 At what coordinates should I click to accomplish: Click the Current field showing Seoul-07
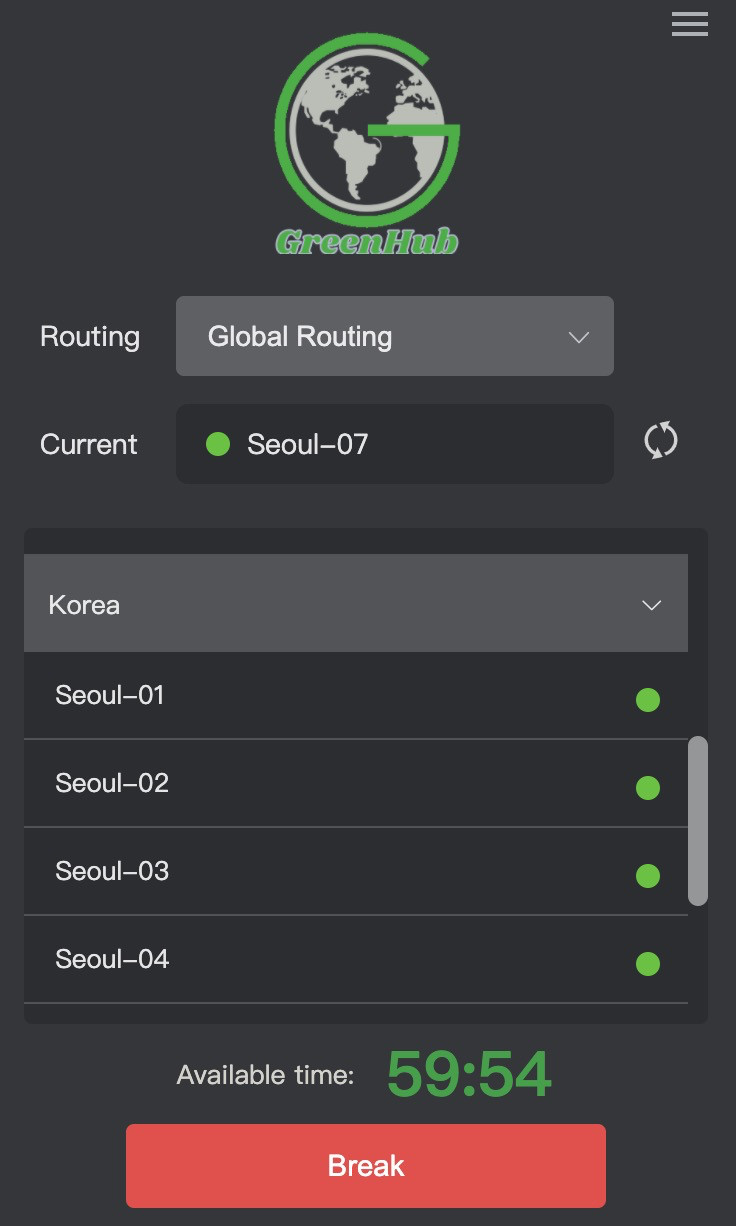(395, 444)
